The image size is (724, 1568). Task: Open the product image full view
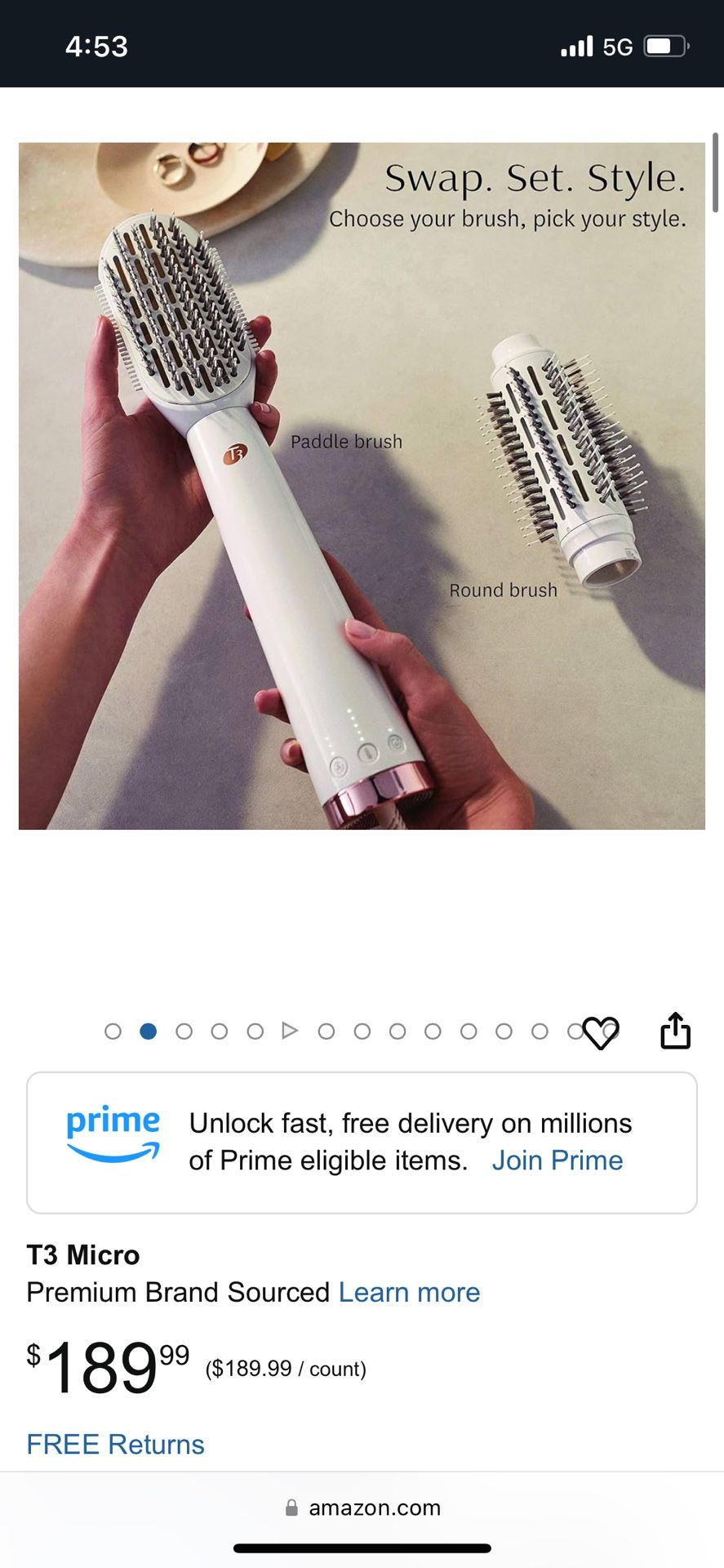(362, 486)
